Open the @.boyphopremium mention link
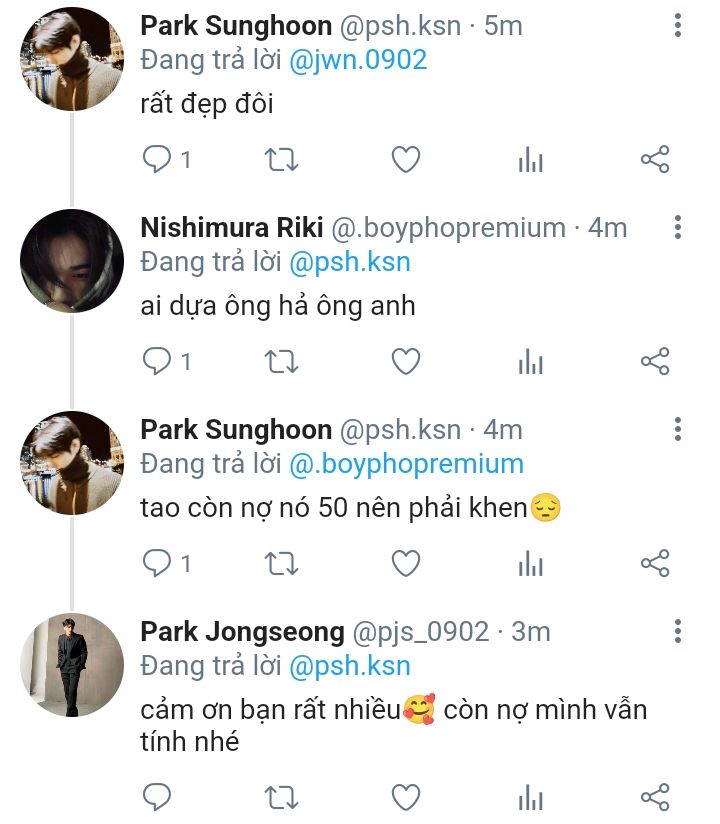The width and height of the screenshot is (720, 824). pos(406,464)
